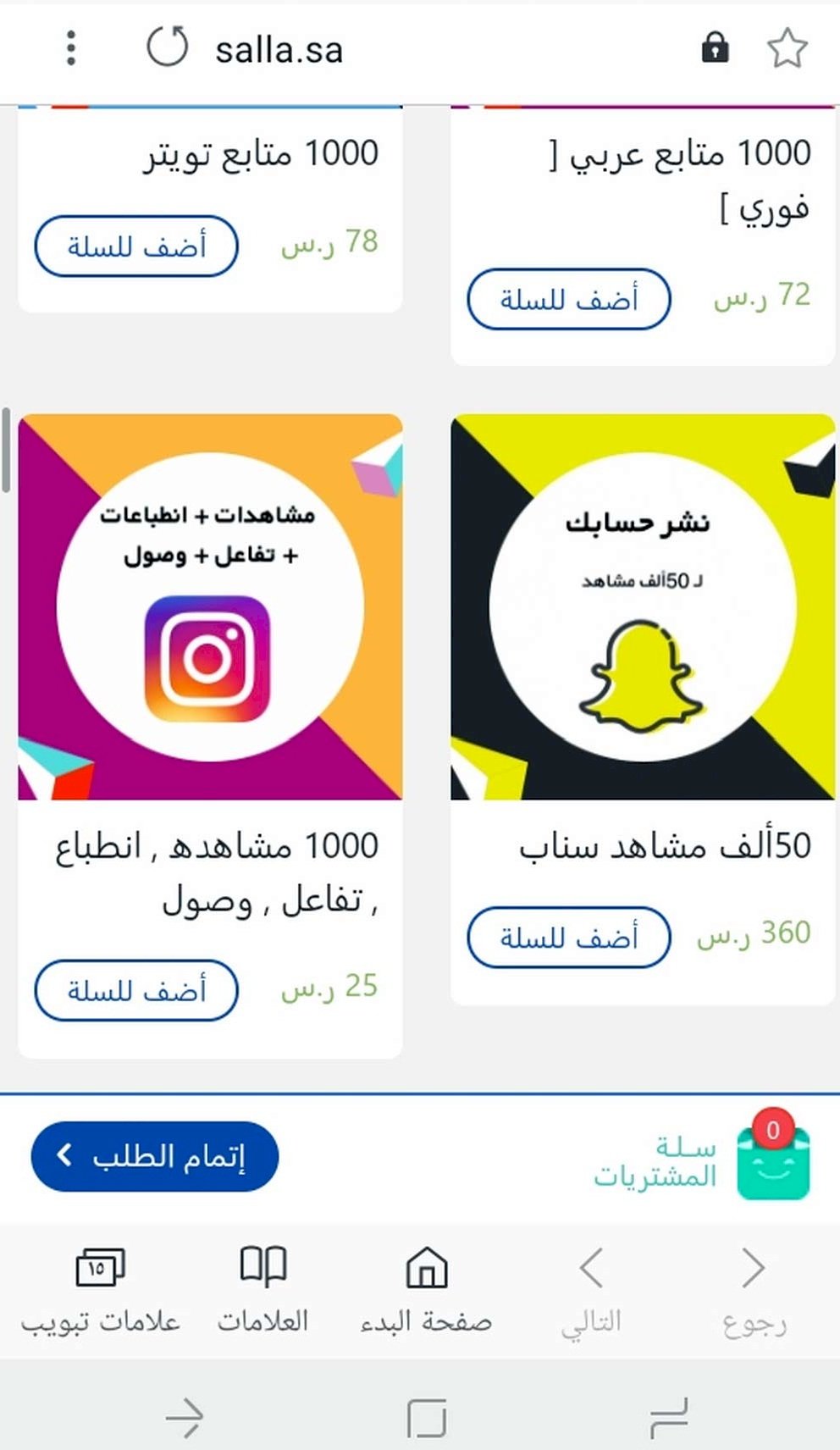Open the Snapchat 50 ألف مشاهد product
This screenshot has height=1450, width=840.
(x=643, y=606)
